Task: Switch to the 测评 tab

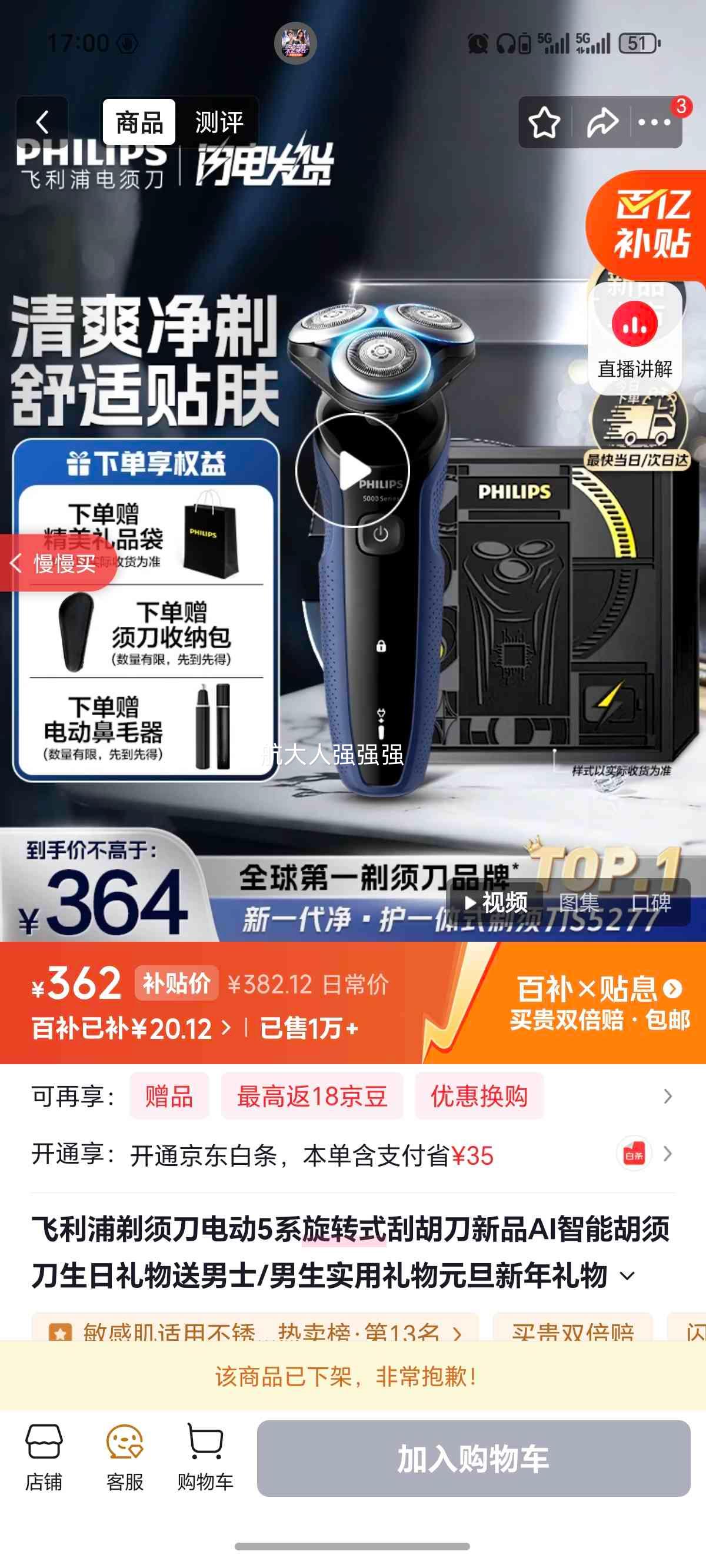Action: coord(219,122)
